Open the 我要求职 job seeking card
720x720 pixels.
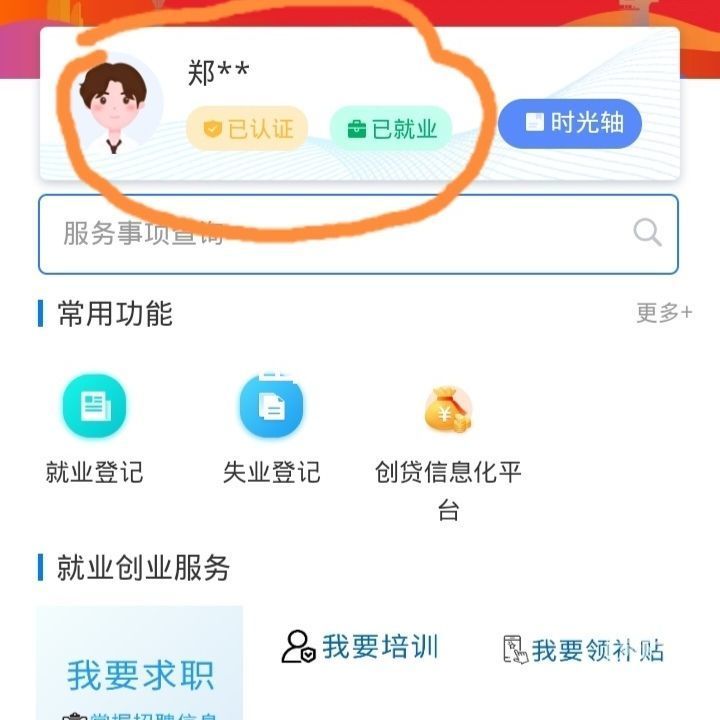tap(140, 665)
